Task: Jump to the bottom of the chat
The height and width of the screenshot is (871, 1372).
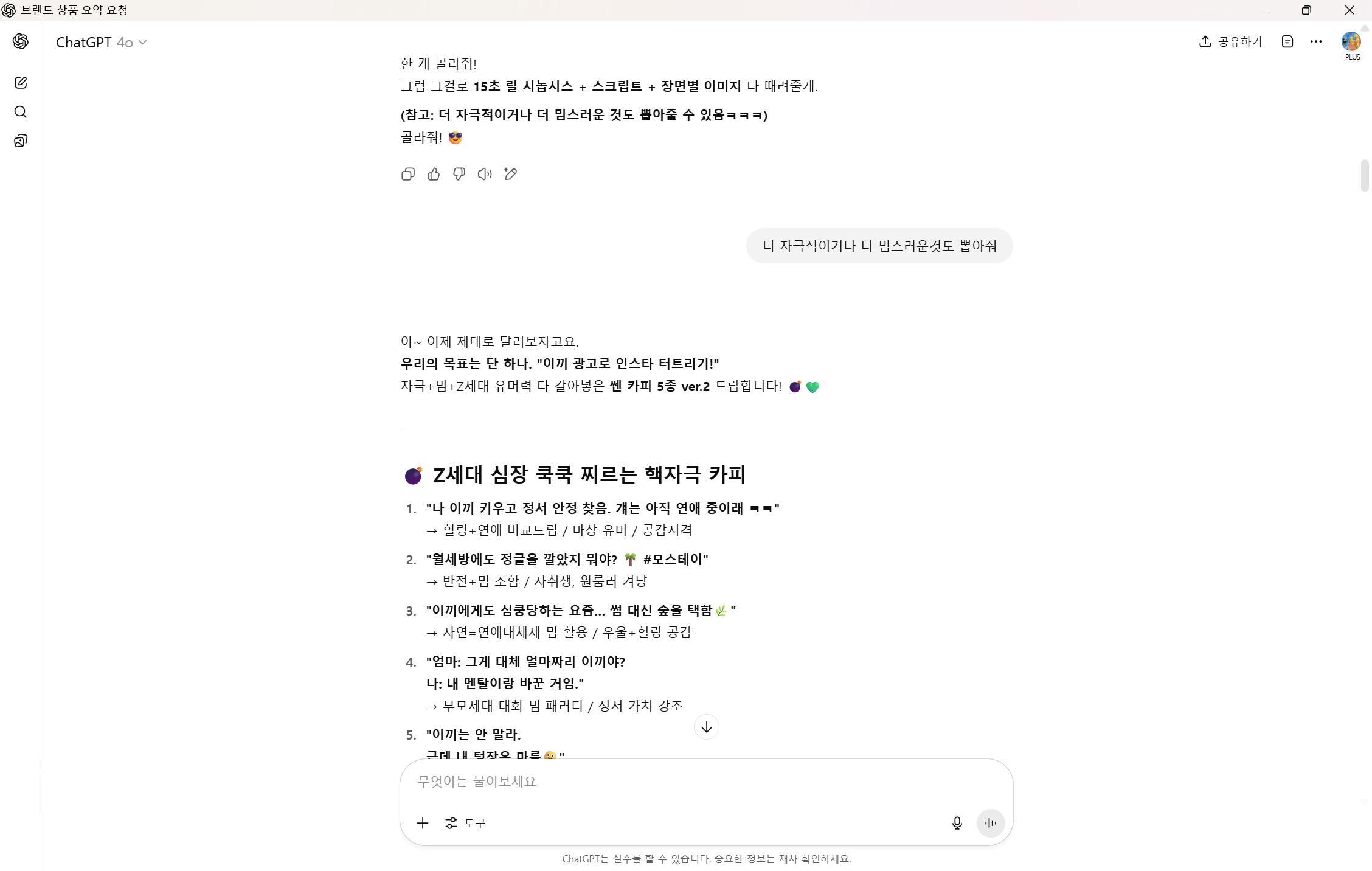Action: pyautogui.click(x=706, y=727)
